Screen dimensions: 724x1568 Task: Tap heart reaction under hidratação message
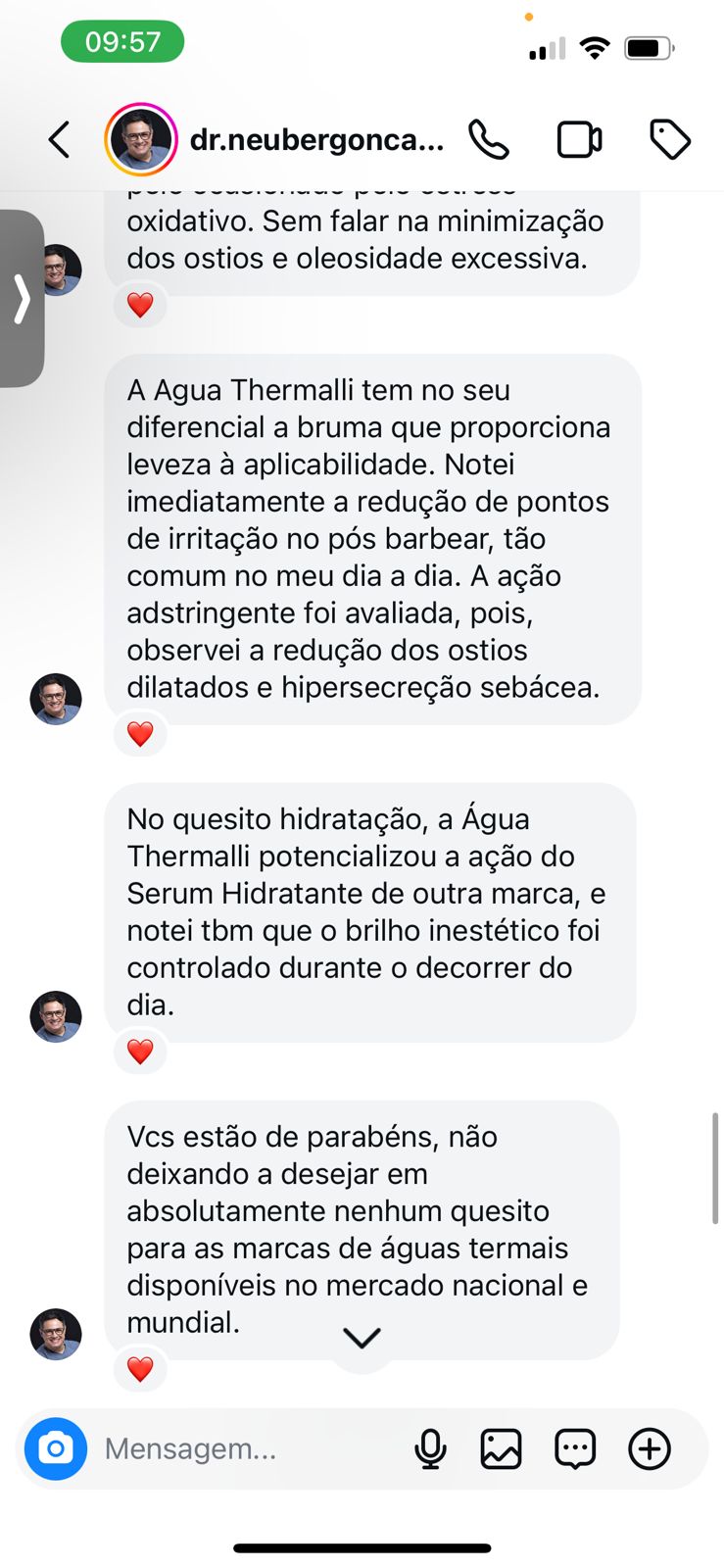pos(140,1052)
